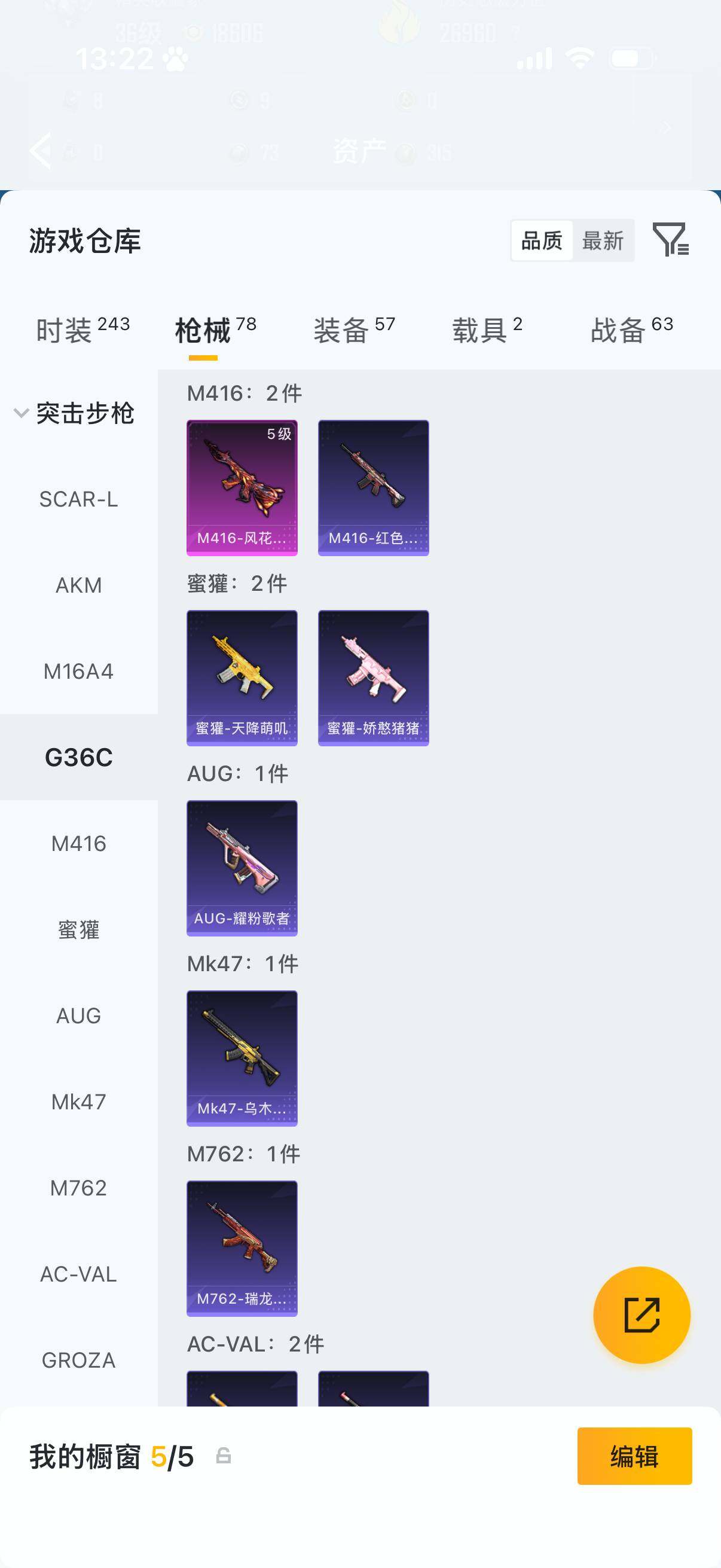This screenshot has width=721, height=1568.
Task: Sort the warehouse by 品质
Action: pos(542,240)
